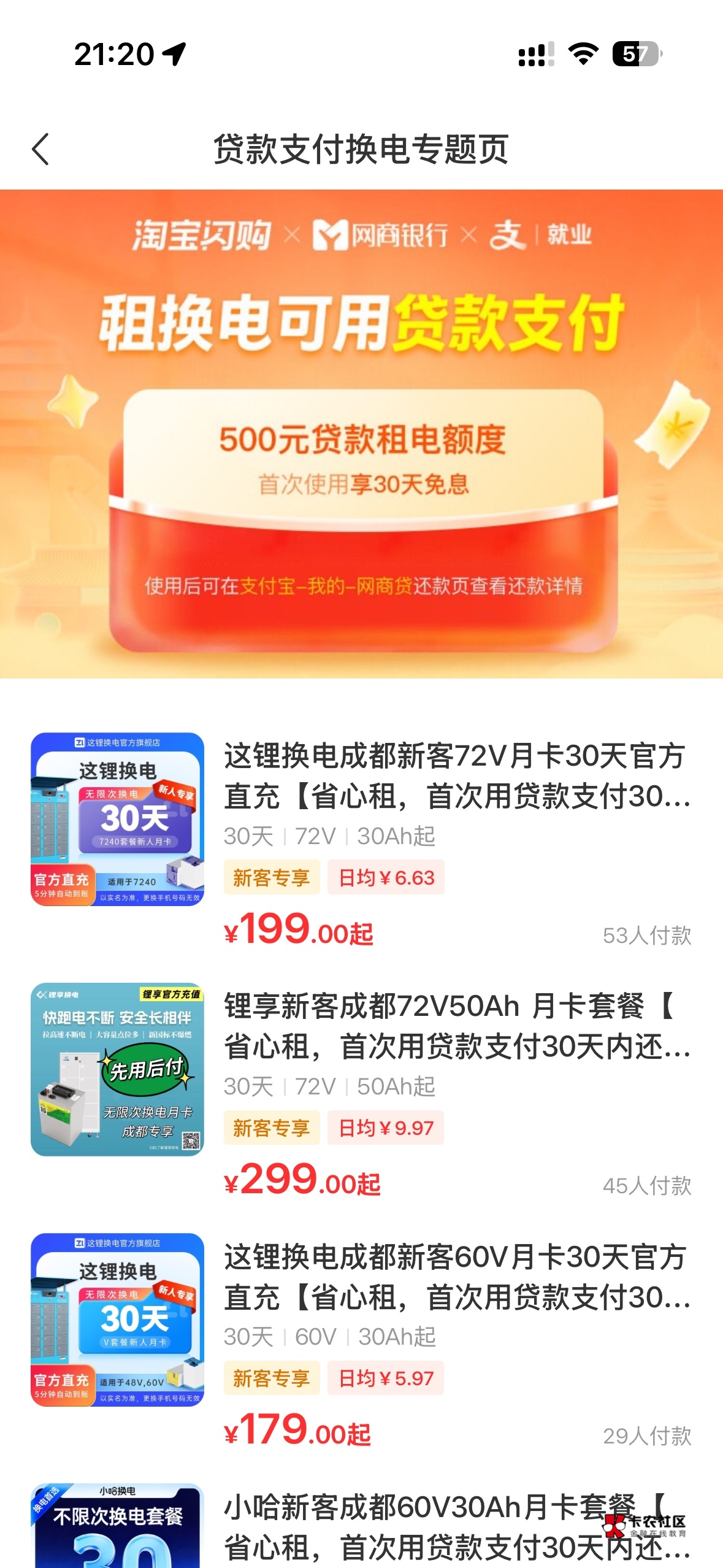Viewport: 723px width, 1568px height.
Task: Go back using the top-left arrow
Action: pos(40,149)
